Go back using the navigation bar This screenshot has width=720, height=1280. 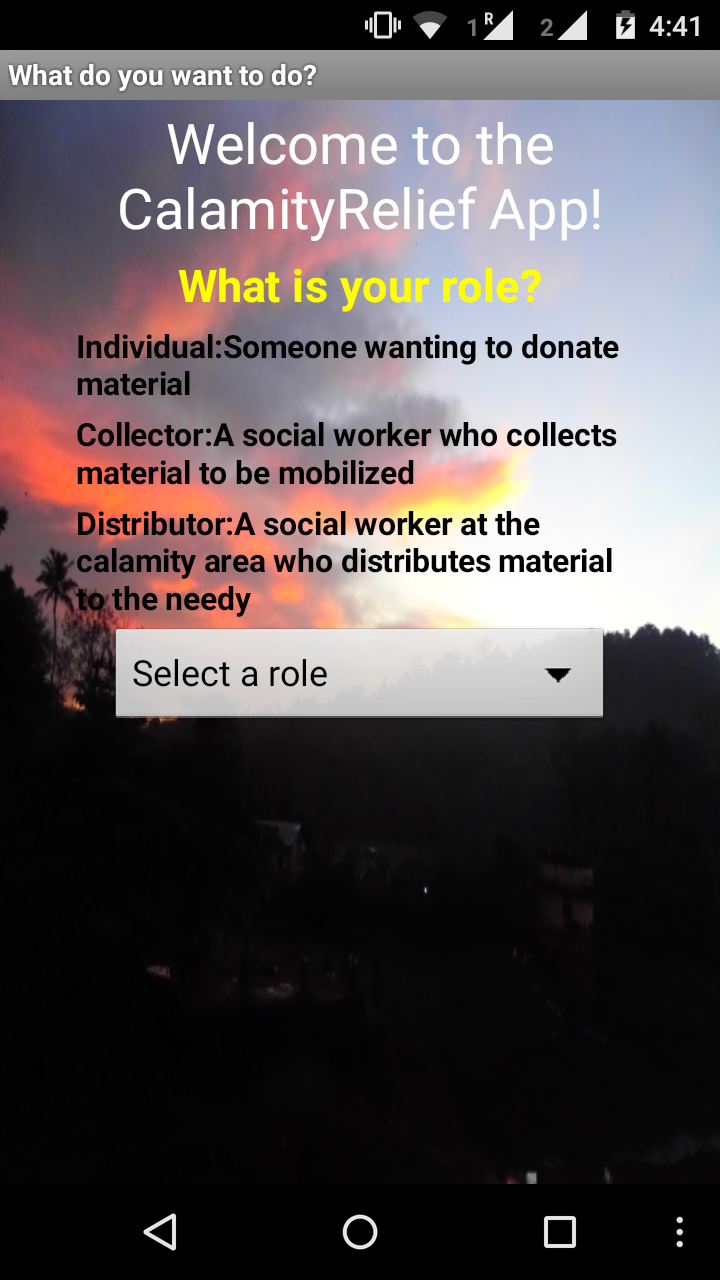160,1232
